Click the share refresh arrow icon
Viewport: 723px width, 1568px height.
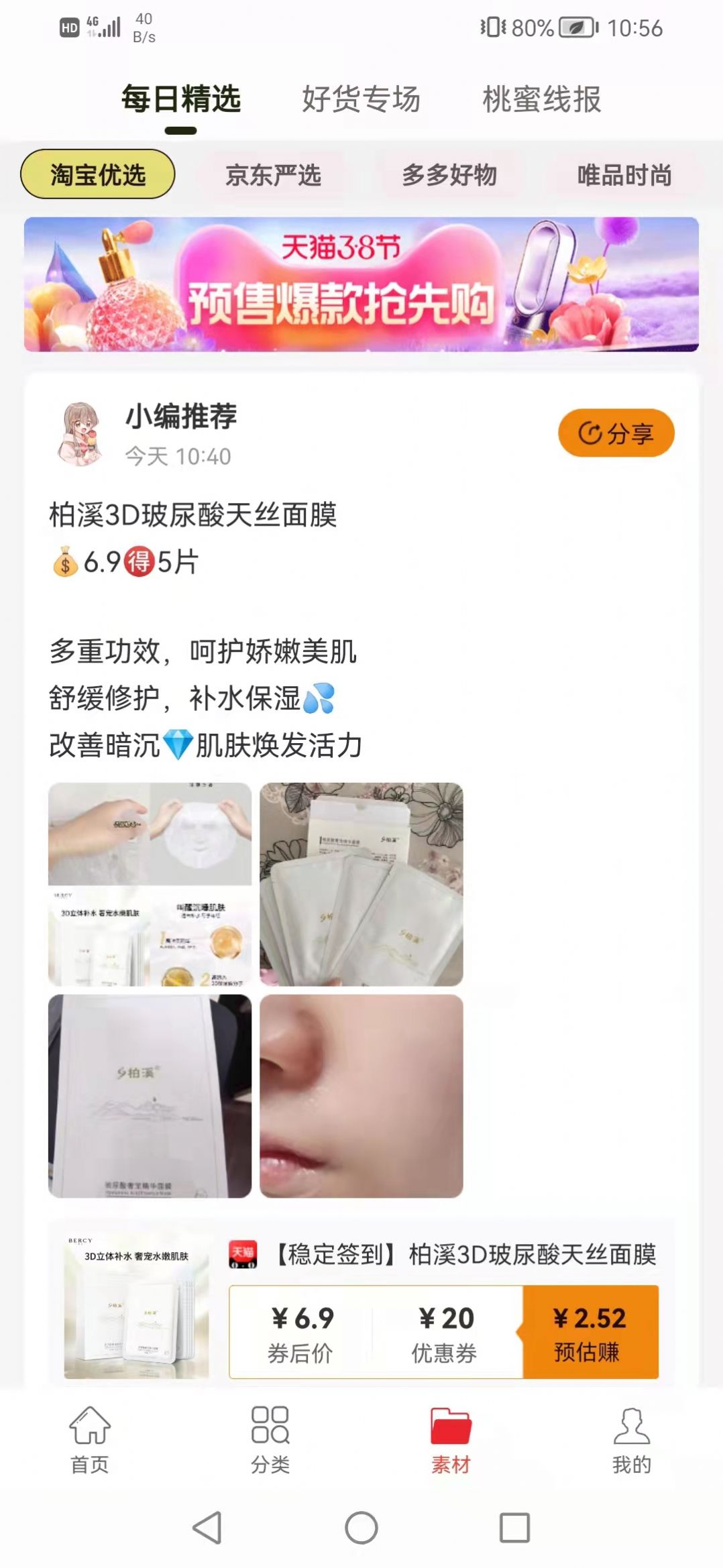click(590, 433)
